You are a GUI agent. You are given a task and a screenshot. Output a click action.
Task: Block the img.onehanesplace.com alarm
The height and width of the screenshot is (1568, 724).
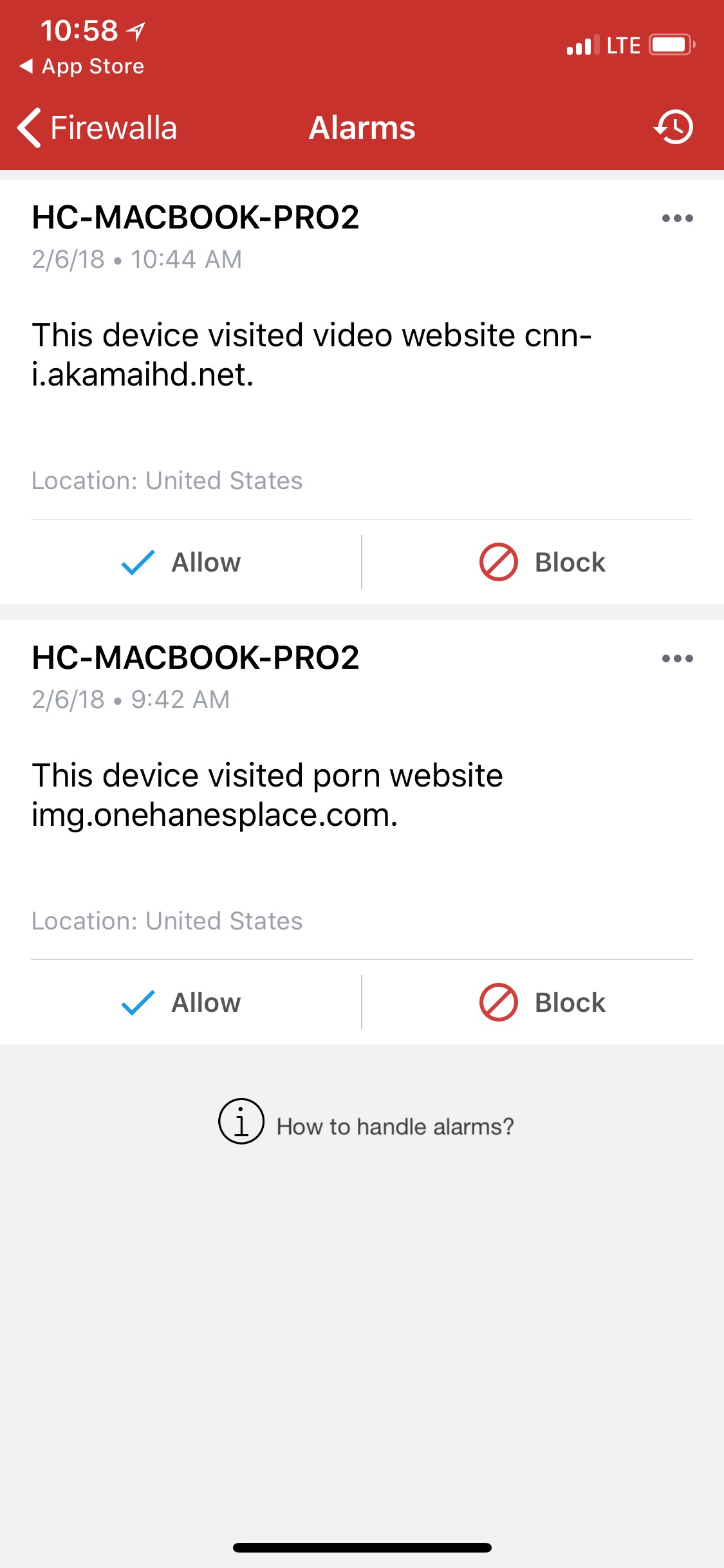tap(543, 1002)
